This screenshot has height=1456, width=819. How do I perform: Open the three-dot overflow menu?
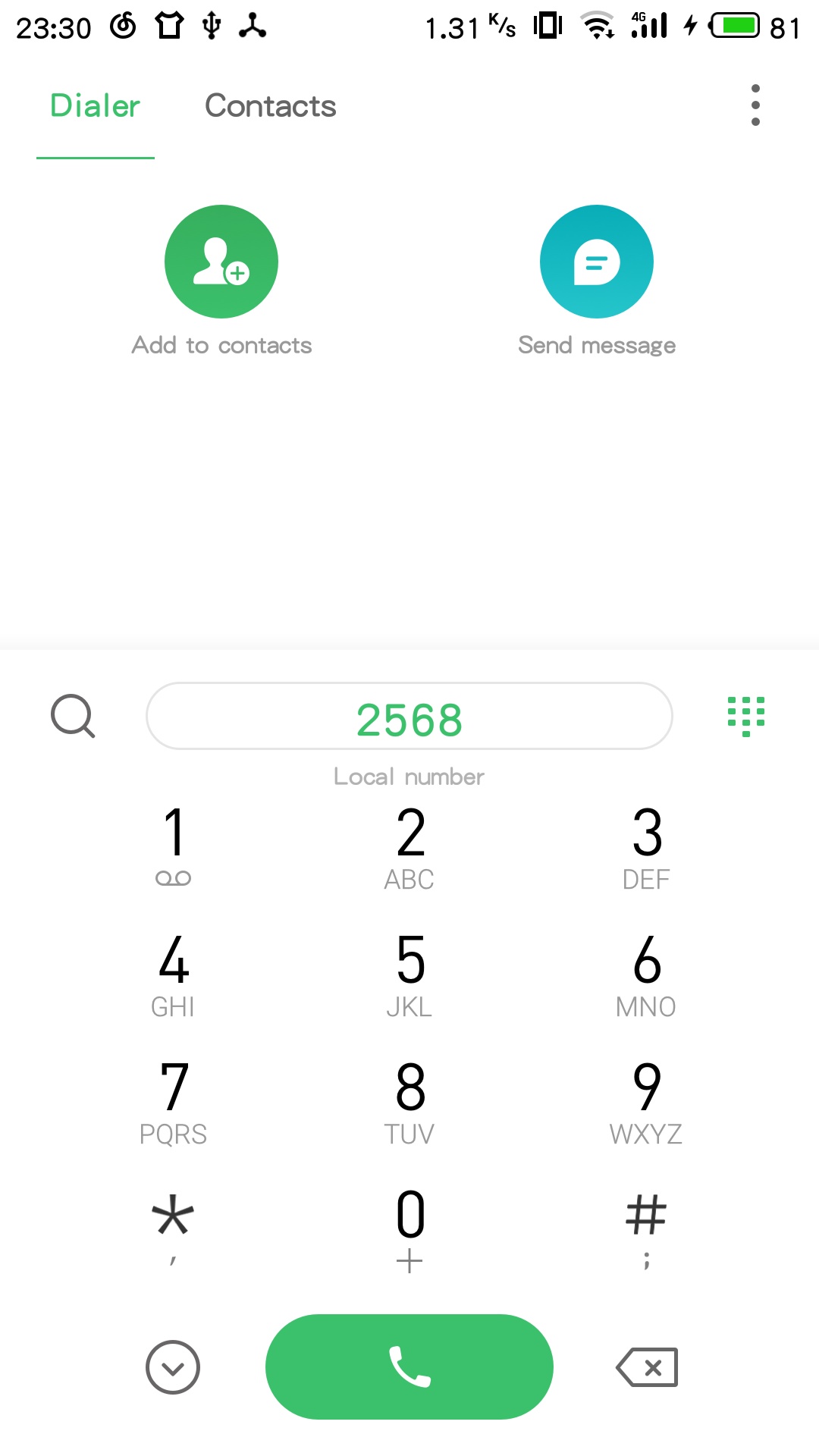(755, 105)
